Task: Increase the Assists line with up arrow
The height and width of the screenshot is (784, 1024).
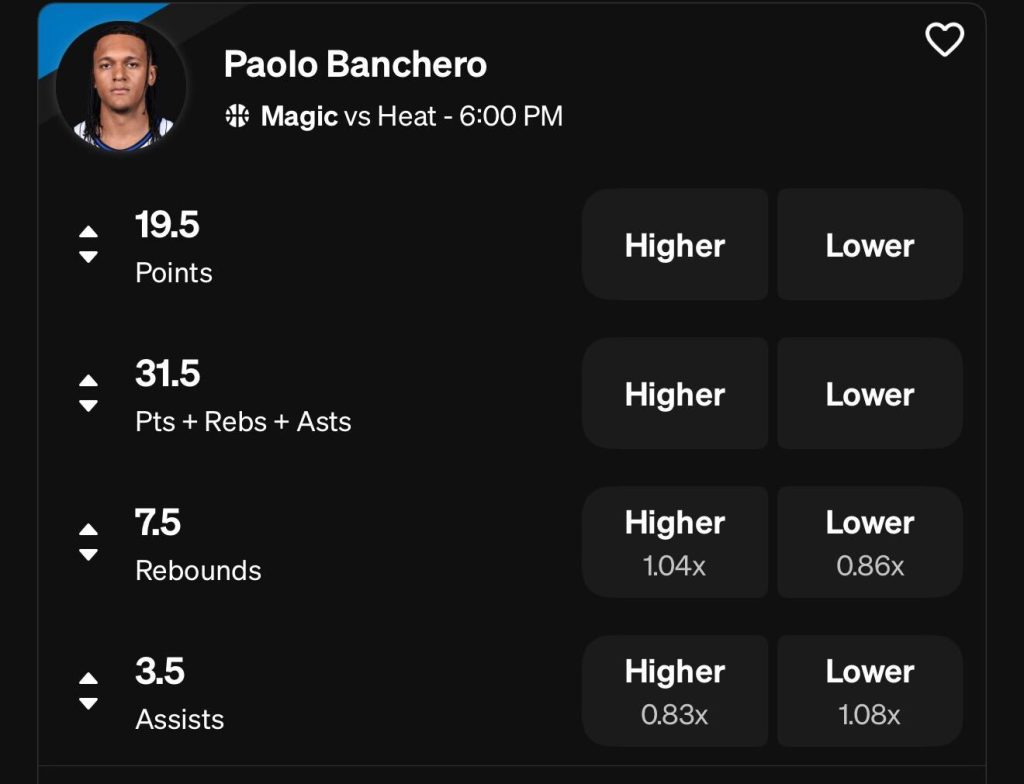Action: pos(89,678)
